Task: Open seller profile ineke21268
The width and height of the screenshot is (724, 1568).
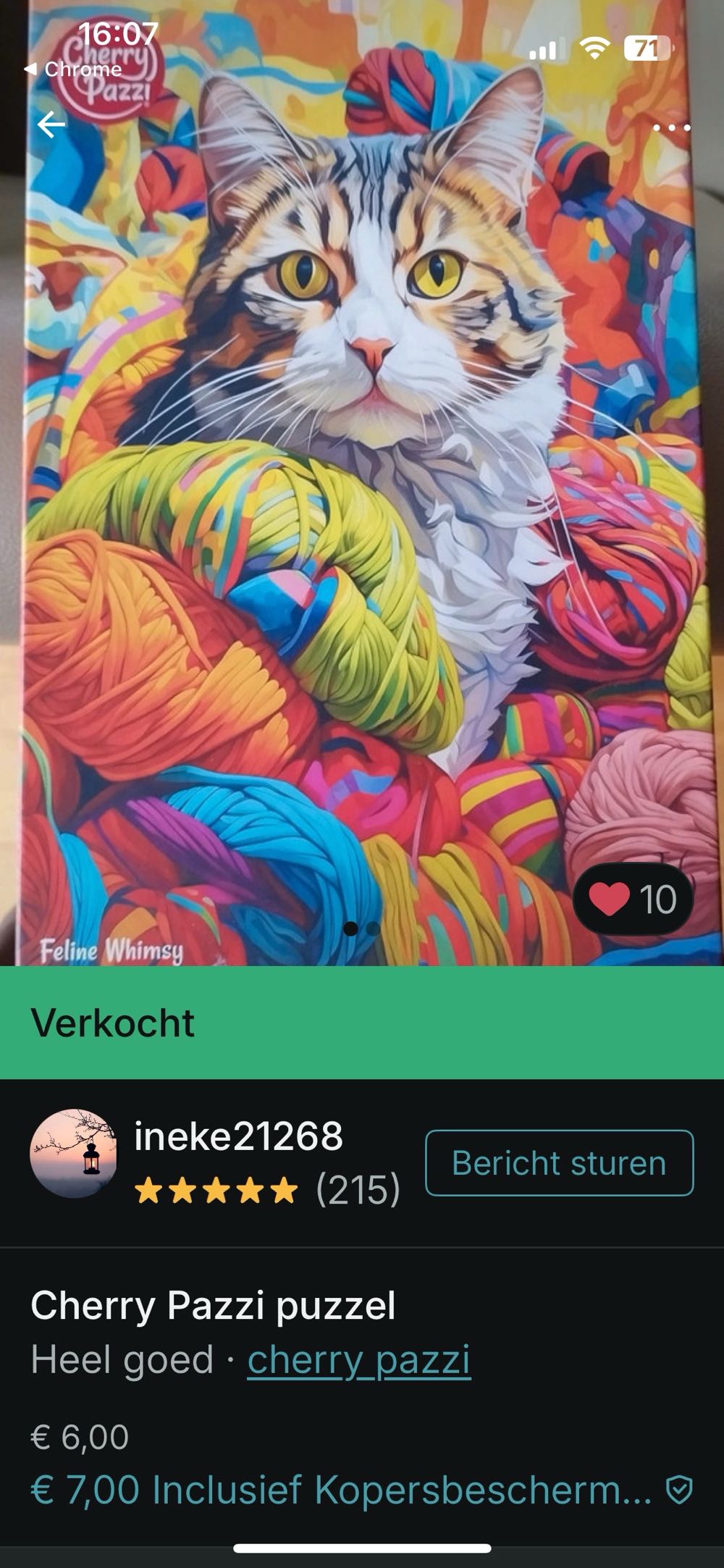Action: pyautogui.click(x=238, y=1136)
